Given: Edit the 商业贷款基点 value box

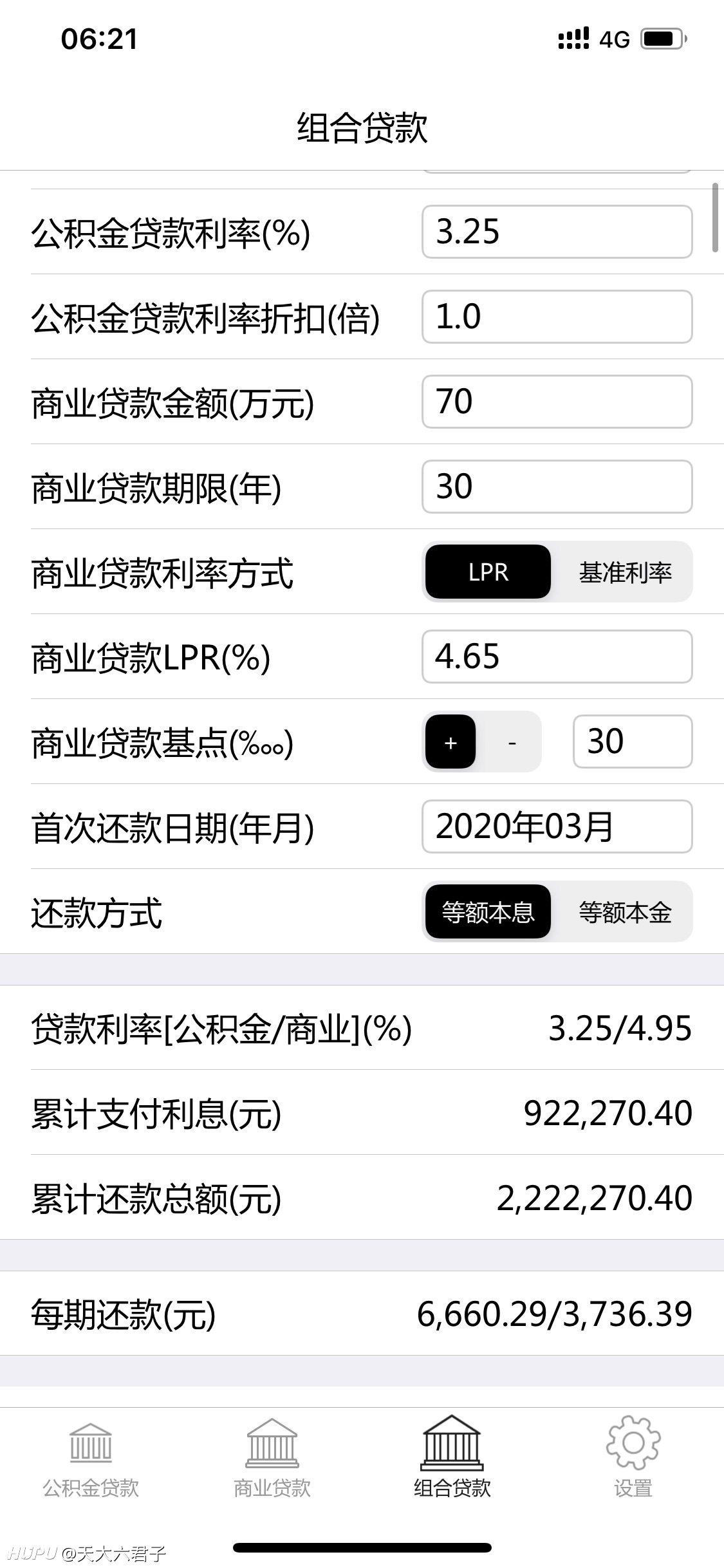Looking at the screenshot, I should 632,742.
